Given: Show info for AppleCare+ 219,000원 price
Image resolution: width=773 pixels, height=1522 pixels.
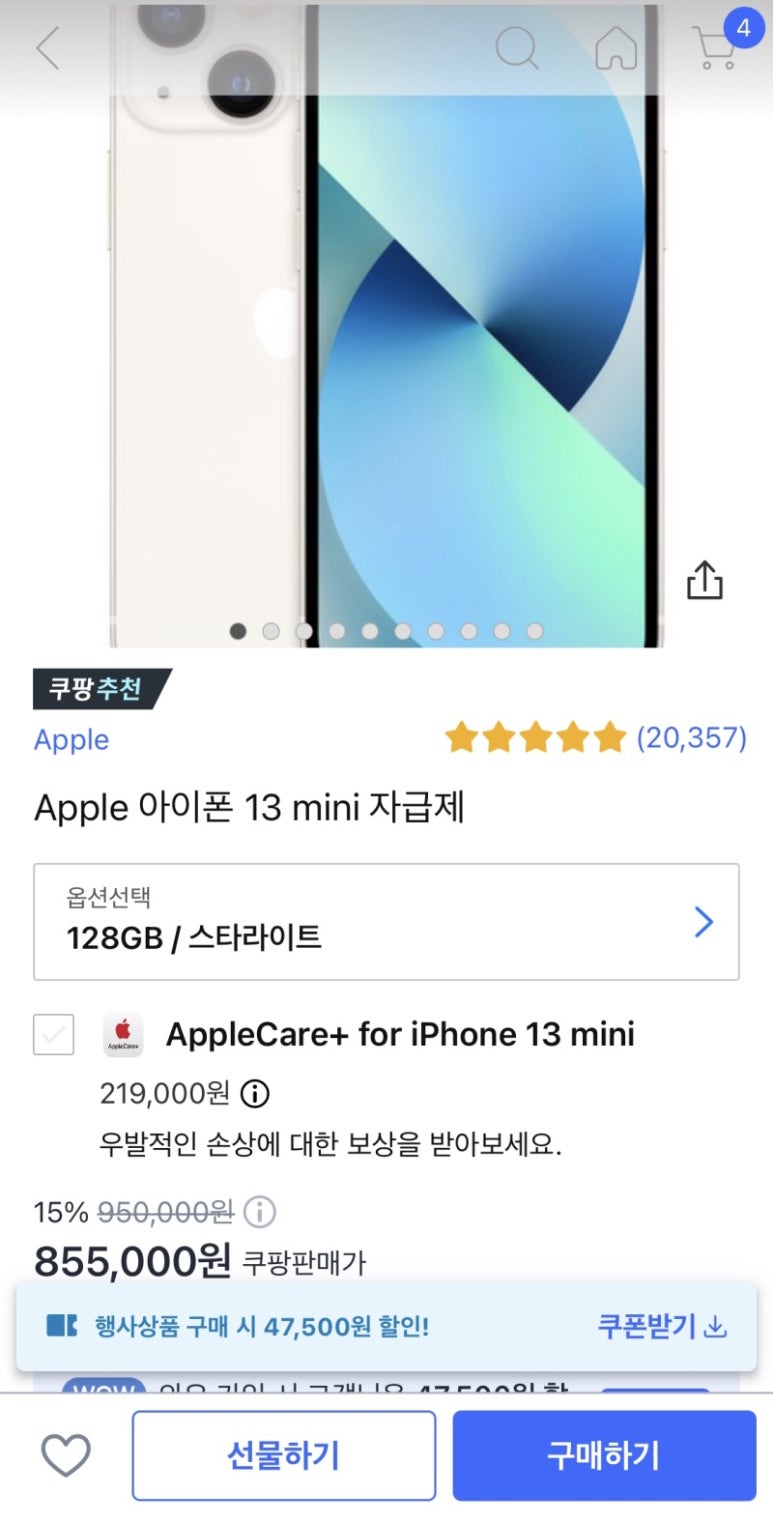Looking at the screenshot, I should point(256,1094).
